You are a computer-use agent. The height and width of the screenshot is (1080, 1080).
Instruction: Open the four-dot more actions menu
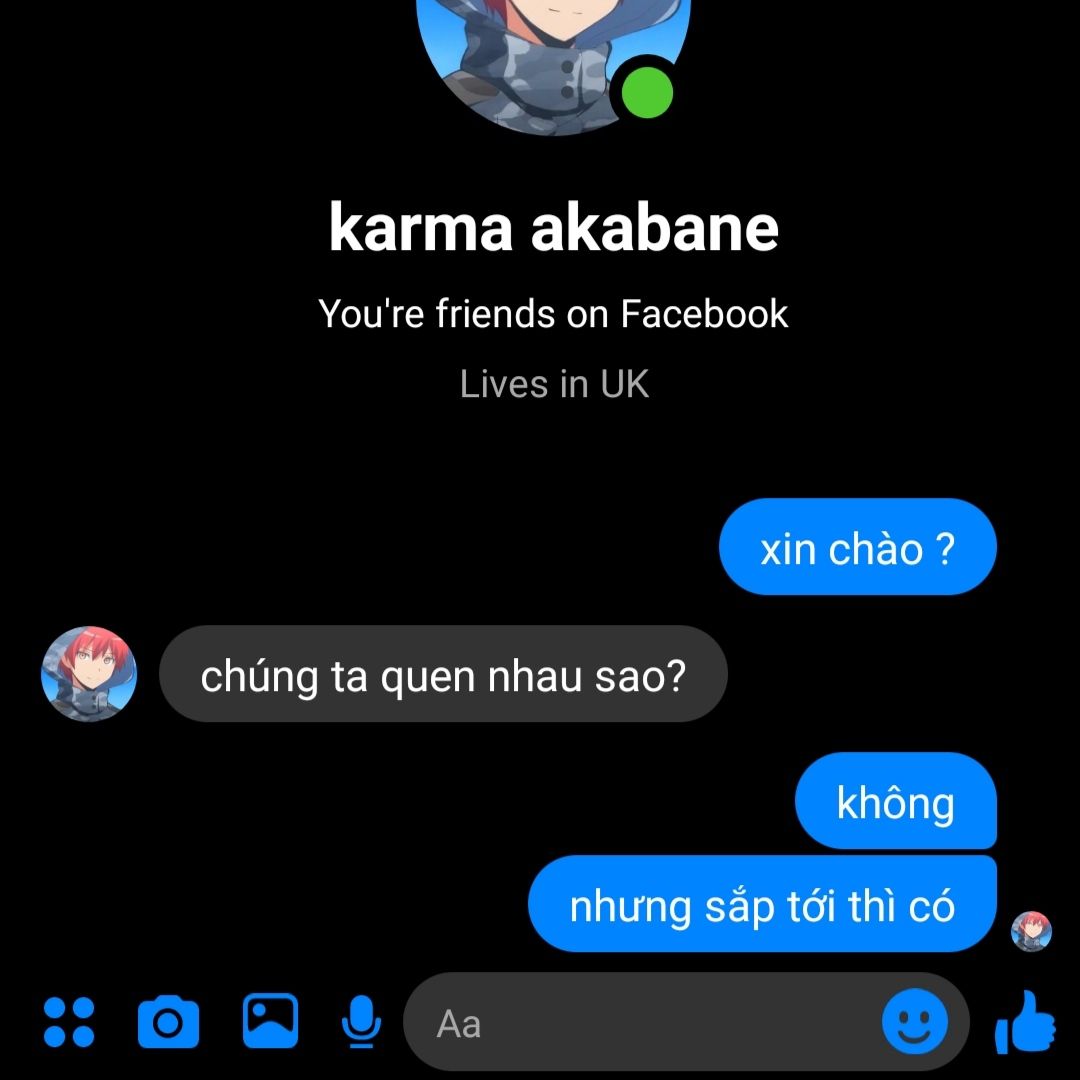[x=69, y=1022]
